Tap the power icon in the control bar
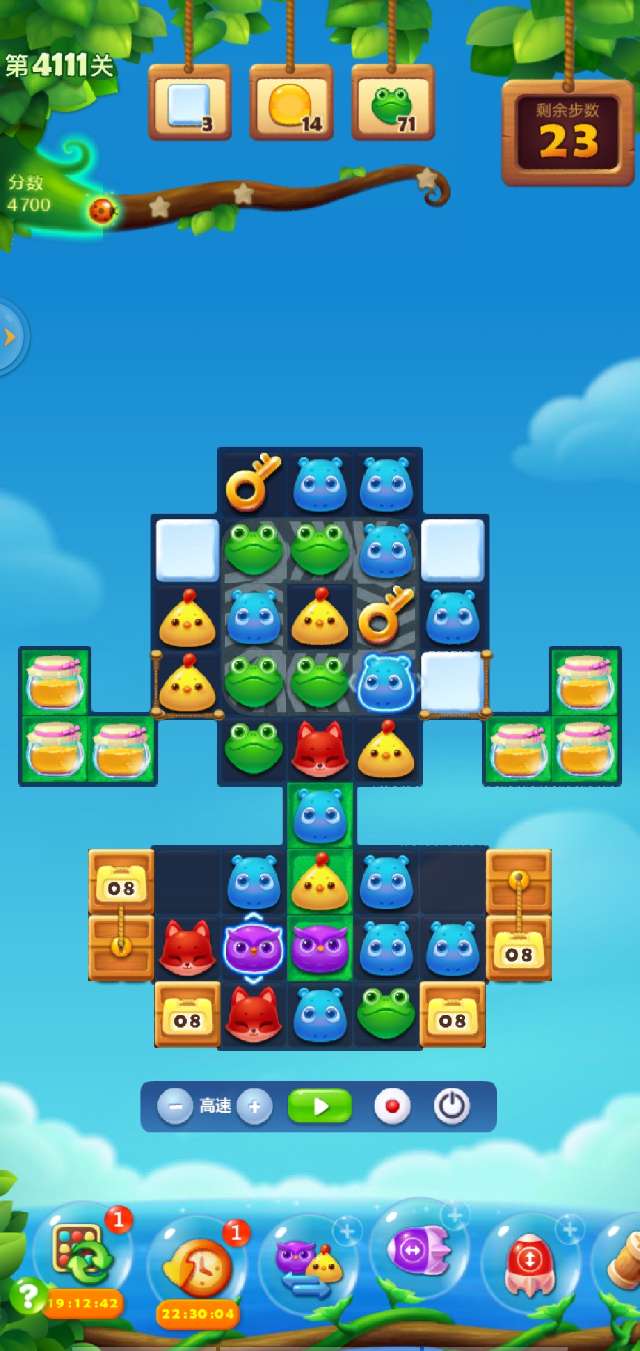 coord(452,1107)
